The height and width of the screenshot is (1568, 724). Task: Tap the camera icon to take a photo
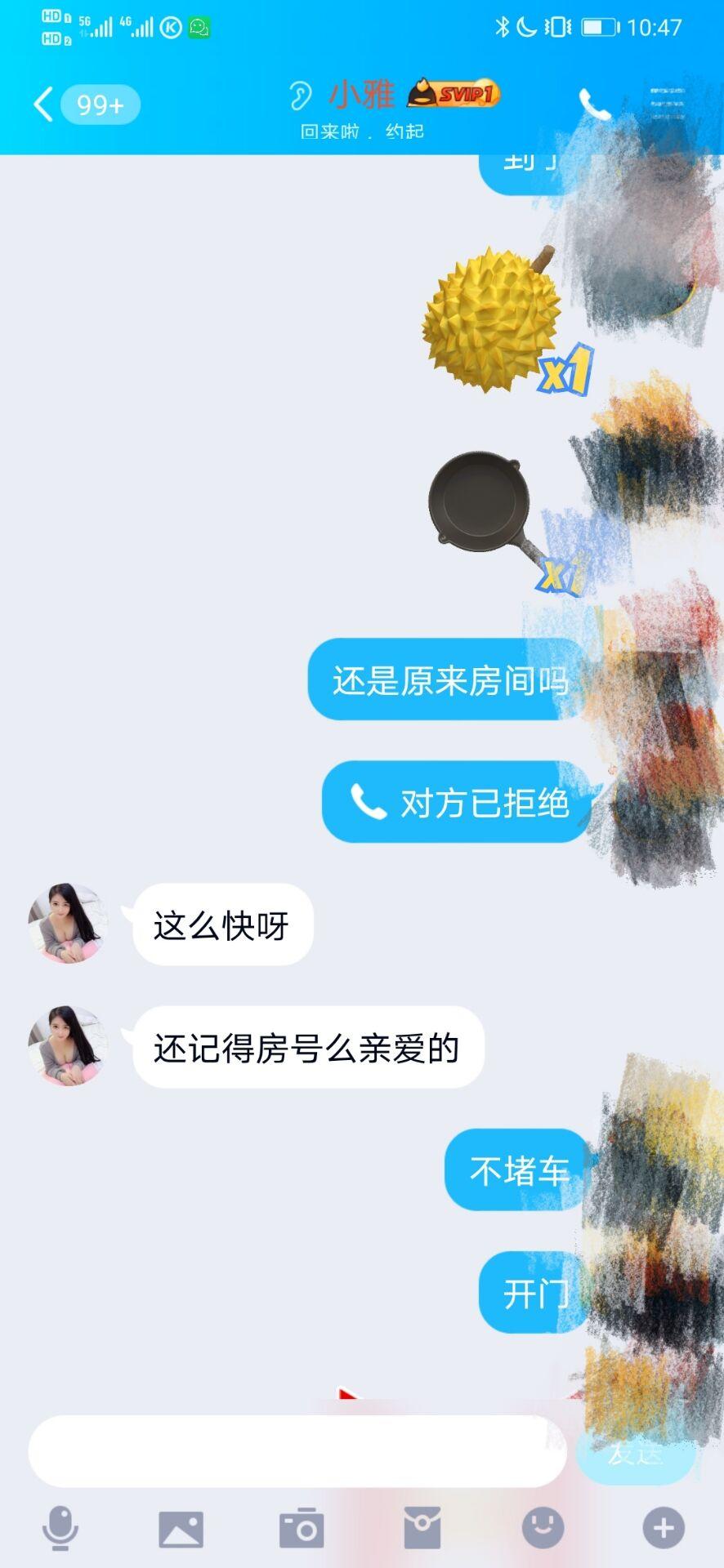click(302, 1528)
